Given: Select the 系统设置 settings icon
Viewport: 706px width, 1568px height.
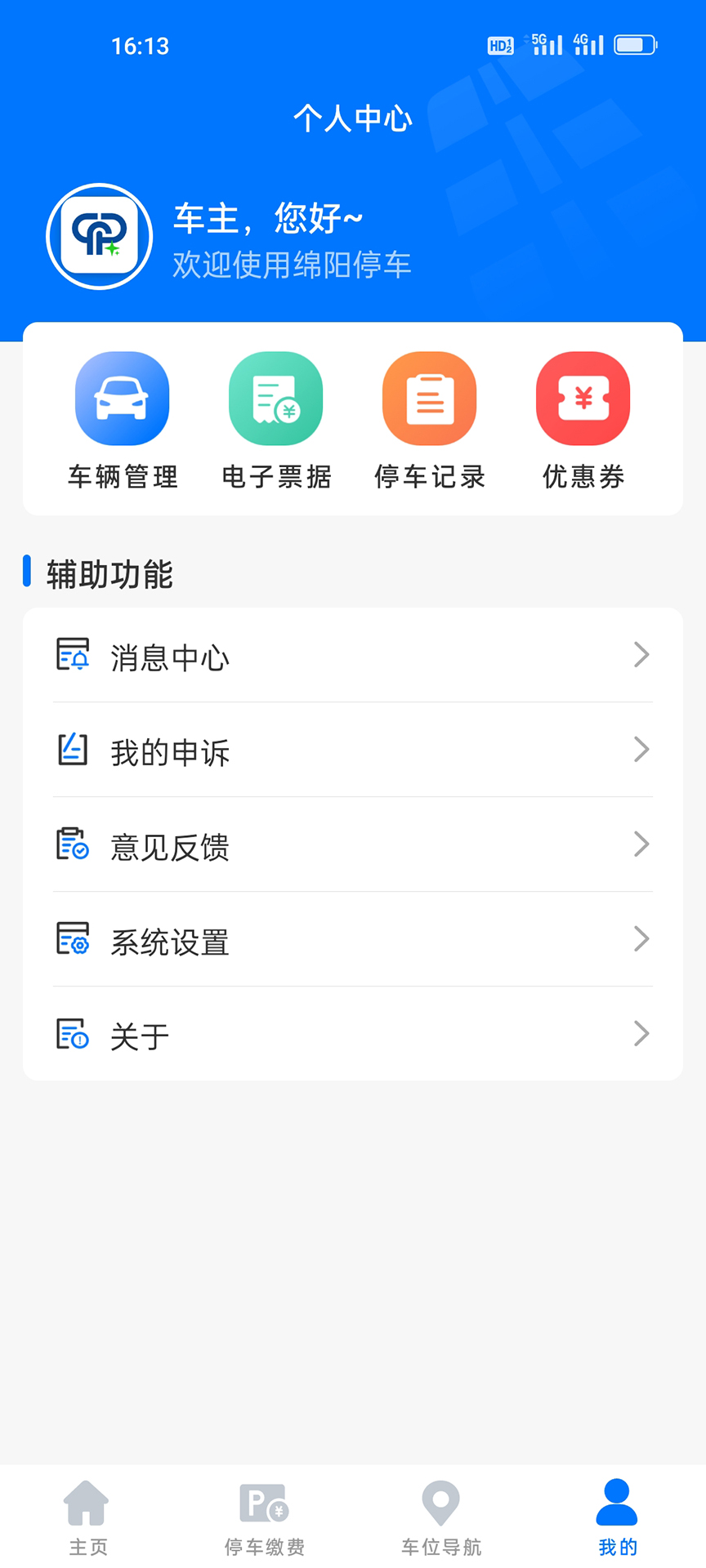Looking at the screenshot, I should (x=73, y=939).
